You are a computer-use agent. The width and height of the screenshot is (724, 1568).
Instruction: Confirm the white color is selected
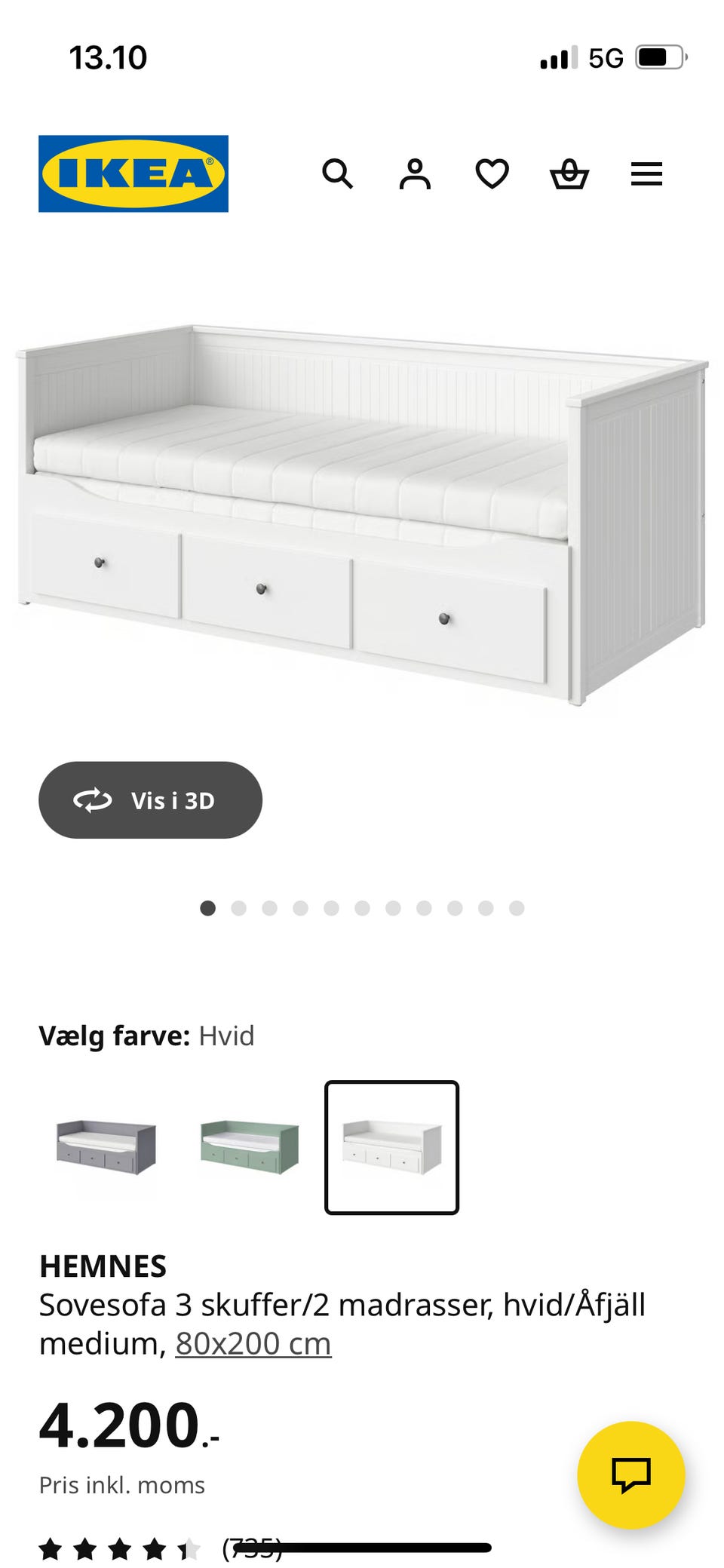point(391,1147)
